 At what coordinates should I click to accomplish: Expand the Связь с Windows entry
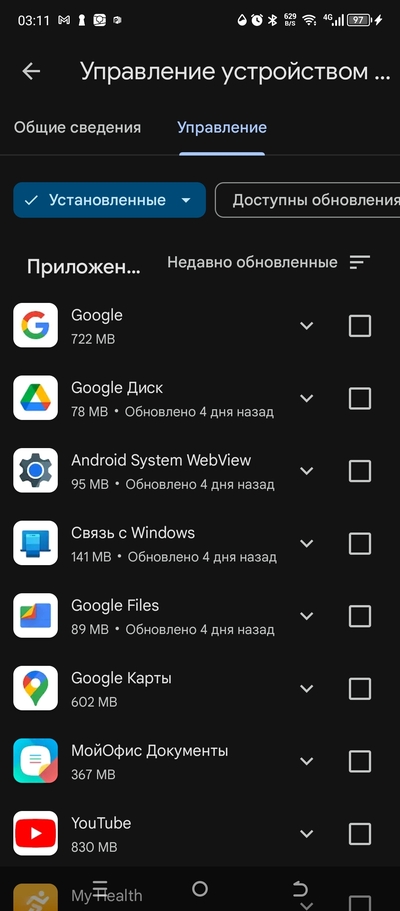306,544
